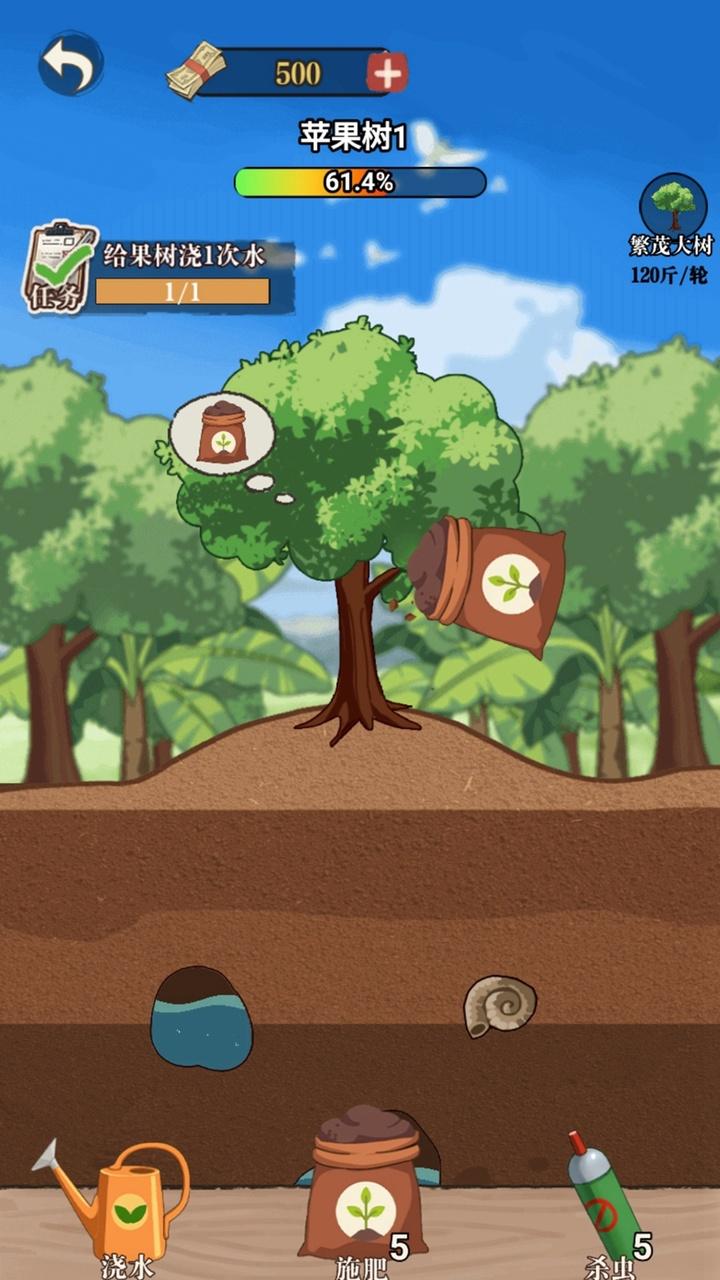Tap the fertilizer request thought bubble
Image resolution: width=720 pixels, height=1280 pixels.
[x=222, y=435]
